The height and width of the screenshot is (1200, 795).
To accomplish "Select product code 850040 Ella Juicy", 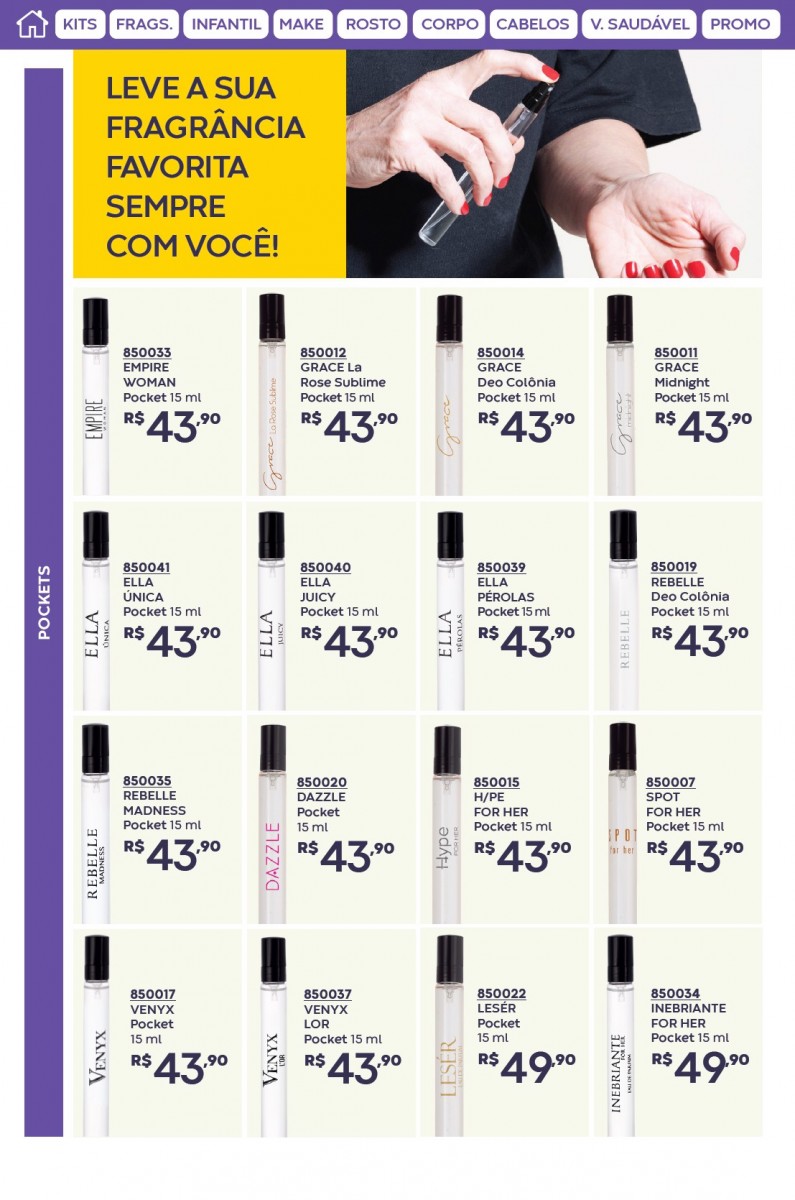I will click(x=325, y=567).
